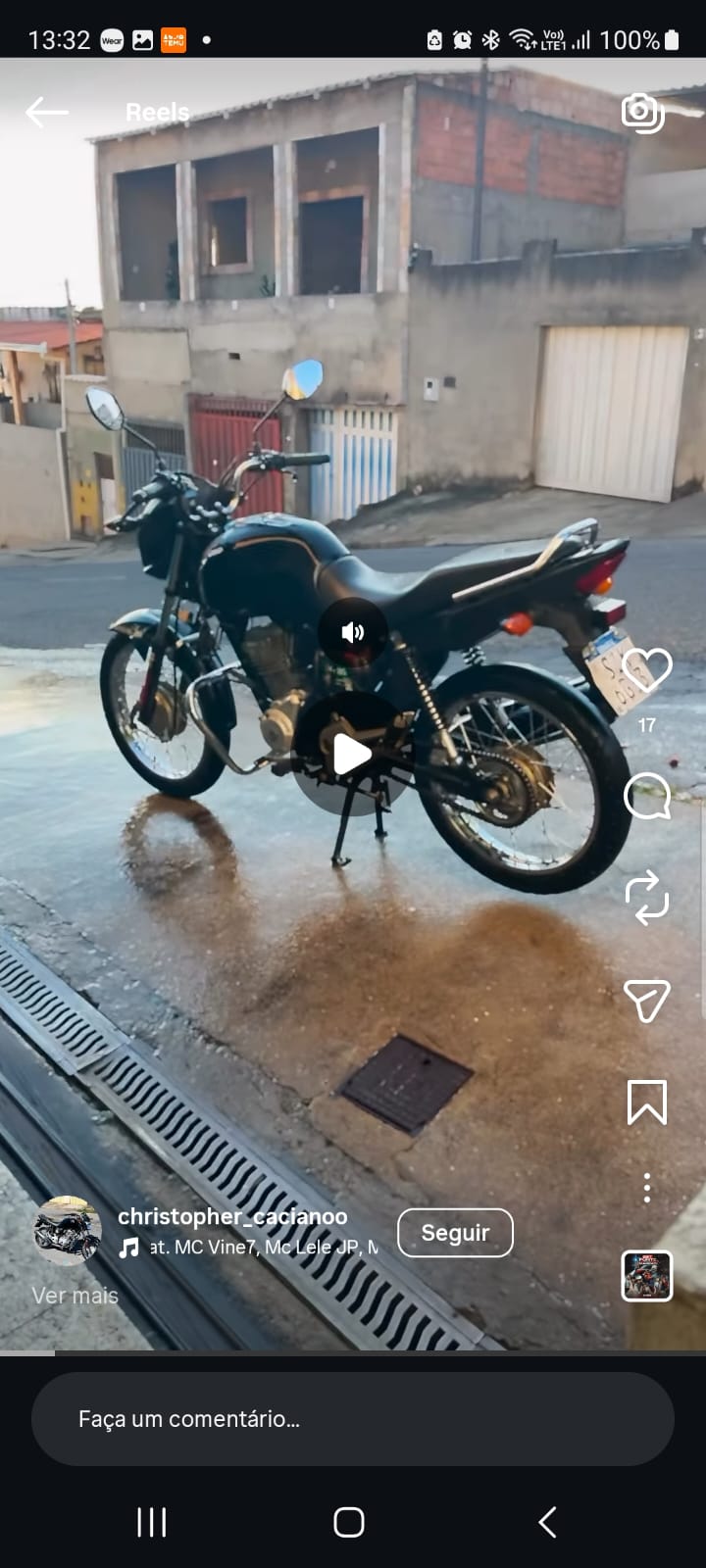
Task: Open the camera to create a reel
Action: tap(643, 113)
